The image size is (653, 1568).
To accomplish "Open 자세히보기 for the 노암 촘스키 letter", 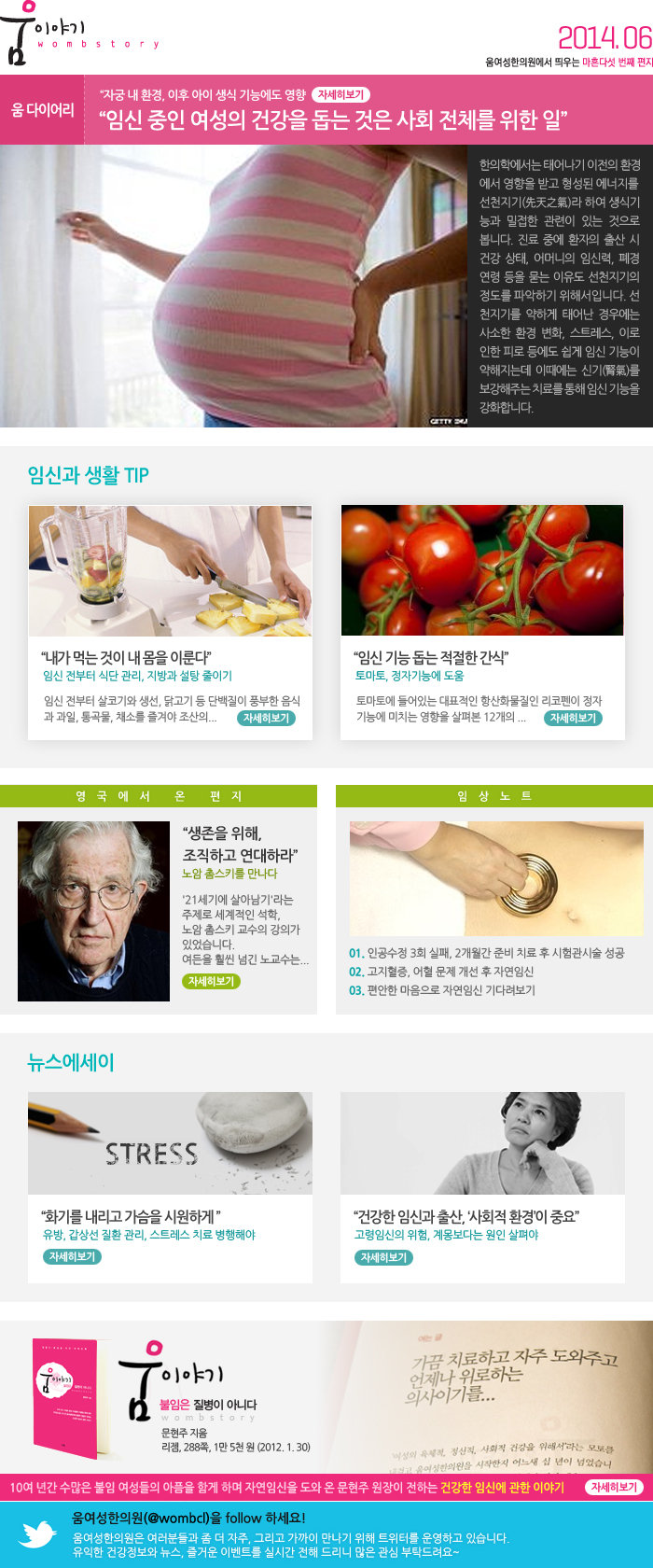I will point(211,982).
